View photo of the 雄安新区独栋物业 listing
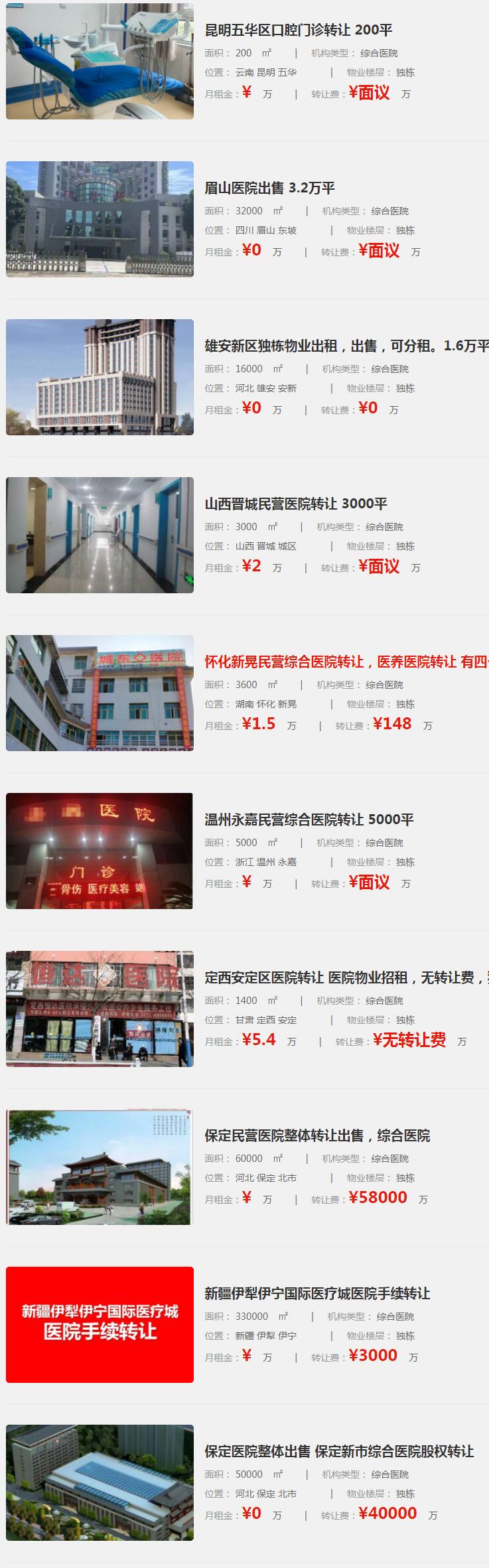Viewport: 489px width, 1568px height. tap(100, 377)
